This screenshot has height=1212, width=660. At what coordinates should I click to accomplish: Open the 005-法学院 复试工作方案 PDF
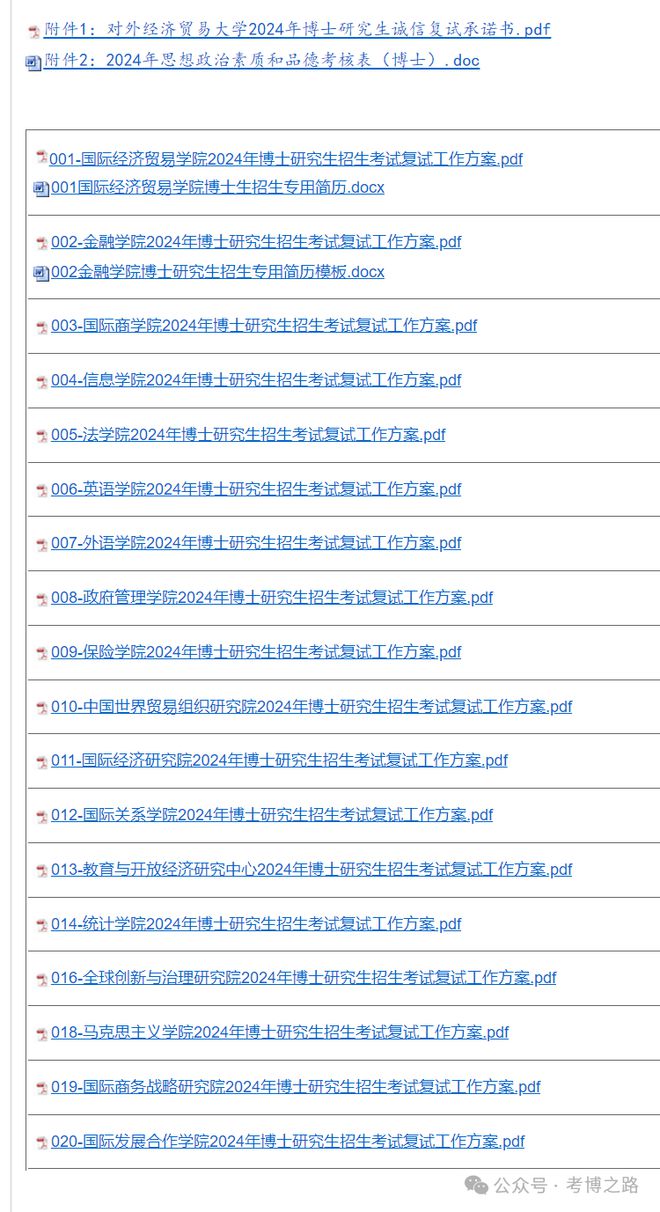pyautogui.click(x=248, y=435)
